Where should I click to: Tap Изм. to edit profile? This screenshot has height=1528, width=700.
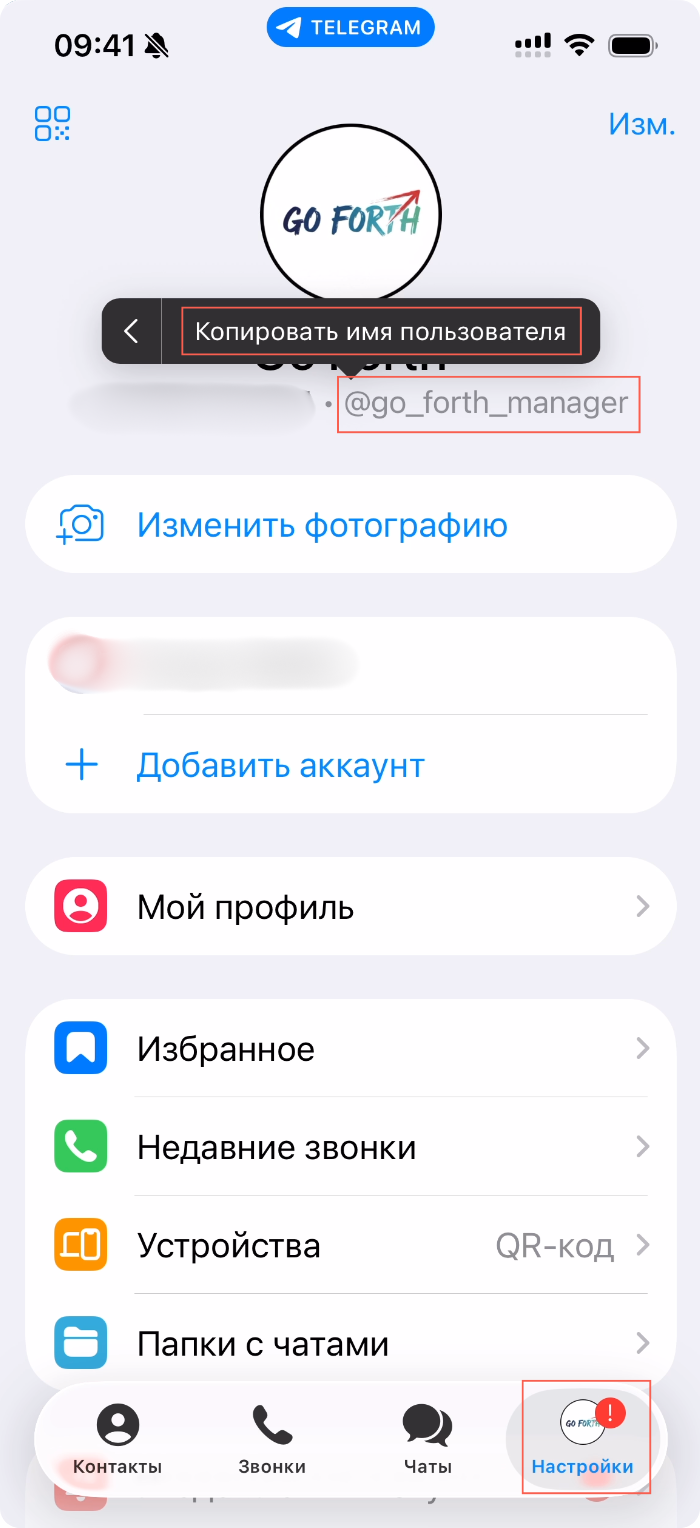[641, 124]
